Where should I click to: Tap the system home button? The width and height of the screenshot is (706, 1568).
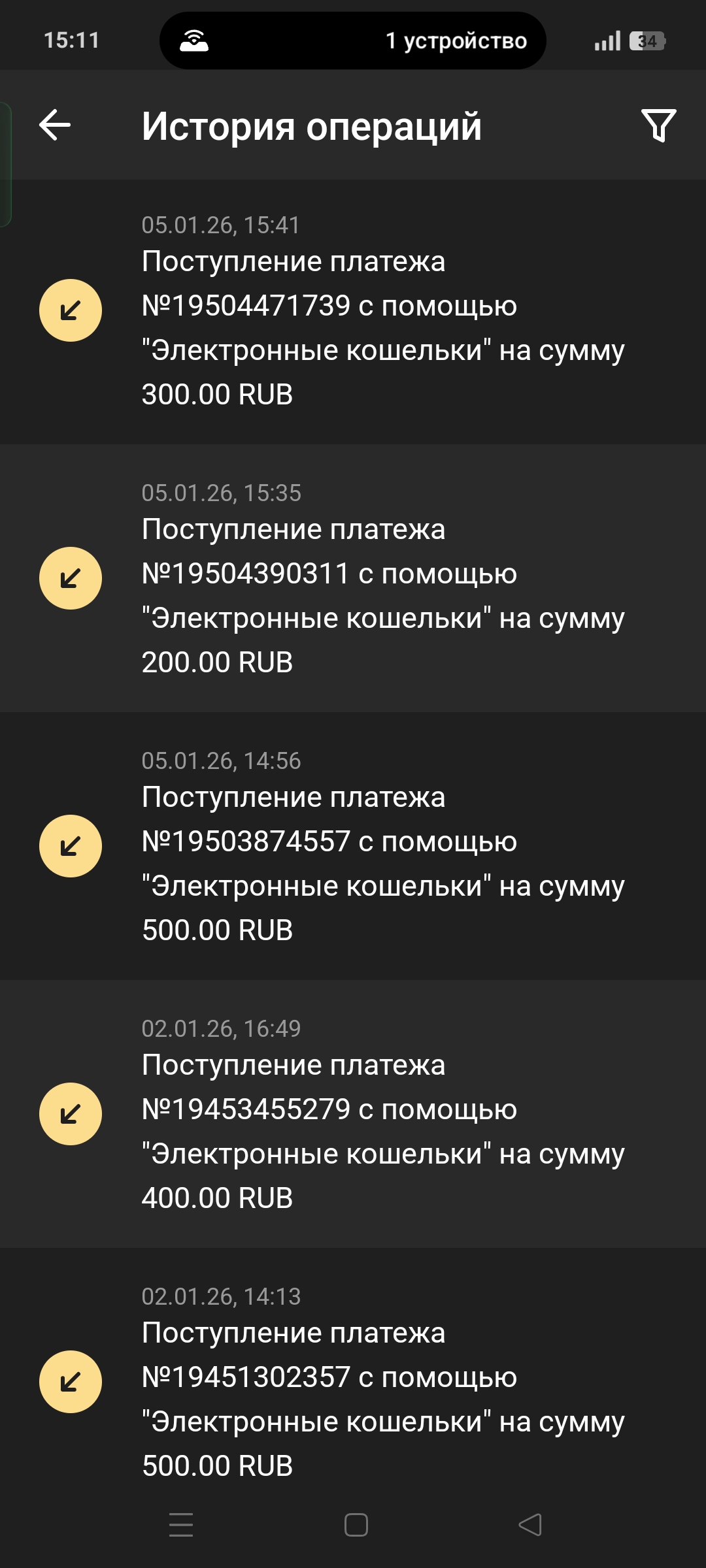[356, 1525]
